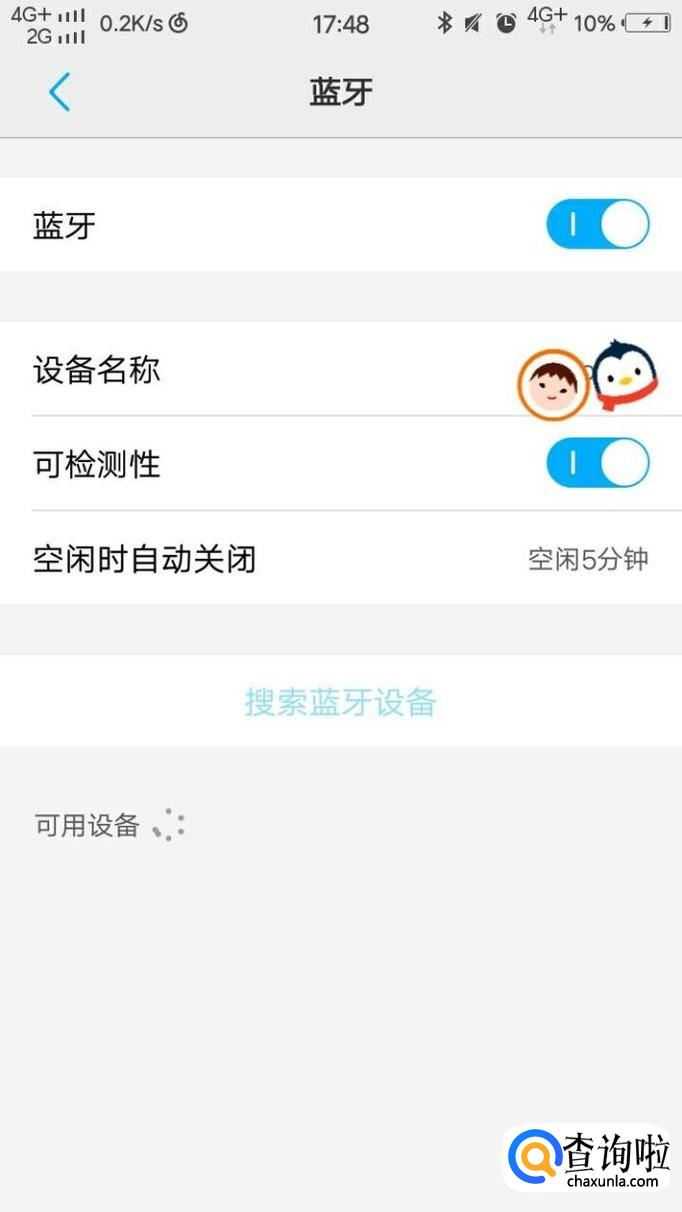Screen dimensions: 682x1212
Task: Open 空闲时自动关闭 setting
Action: (x=340, y=558)
